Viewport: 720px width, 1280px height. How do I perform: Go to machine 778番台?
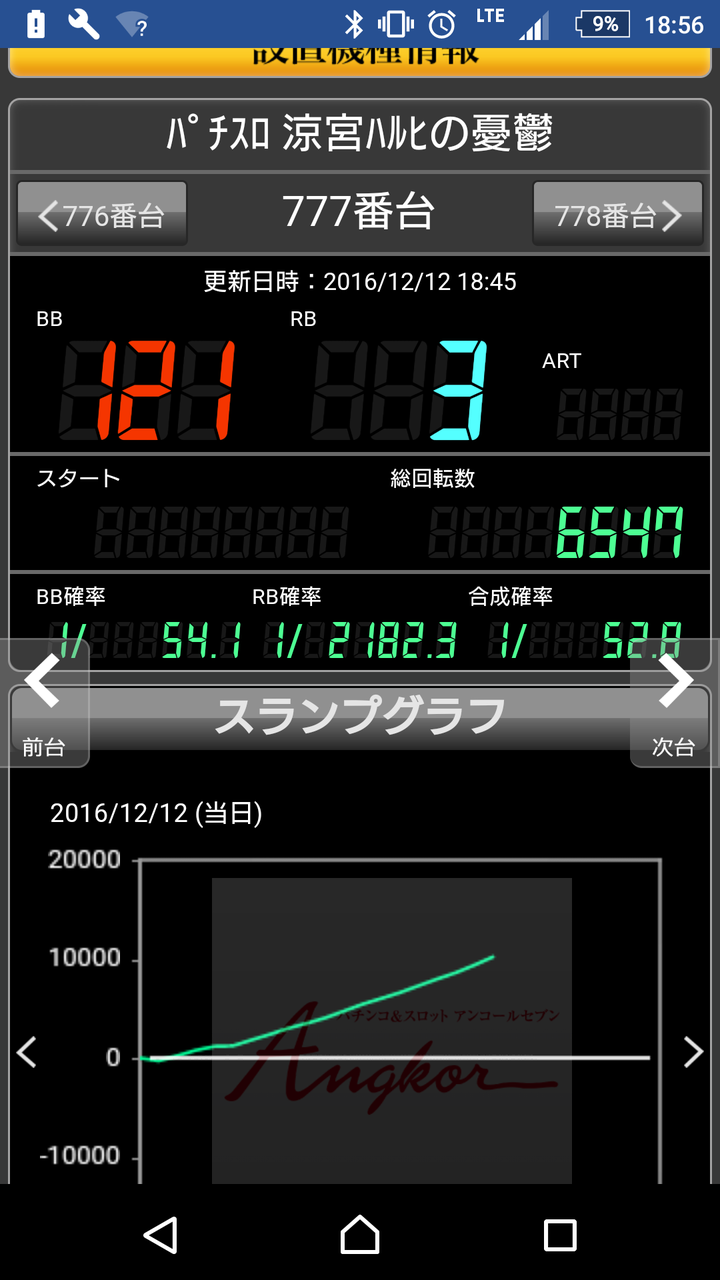618,214
